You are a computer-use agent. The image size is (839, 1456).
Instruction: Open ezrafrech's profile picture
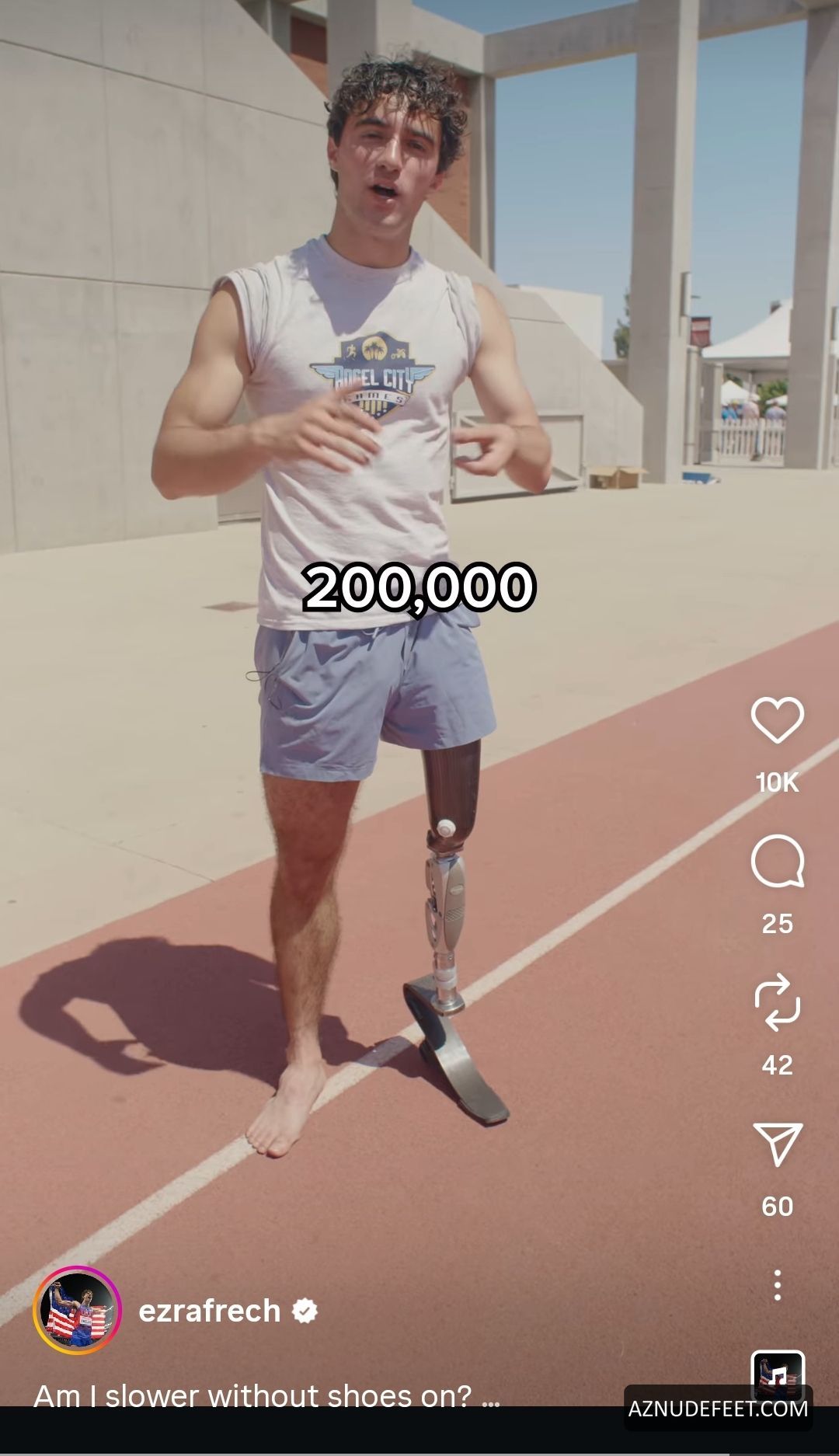77,1311
